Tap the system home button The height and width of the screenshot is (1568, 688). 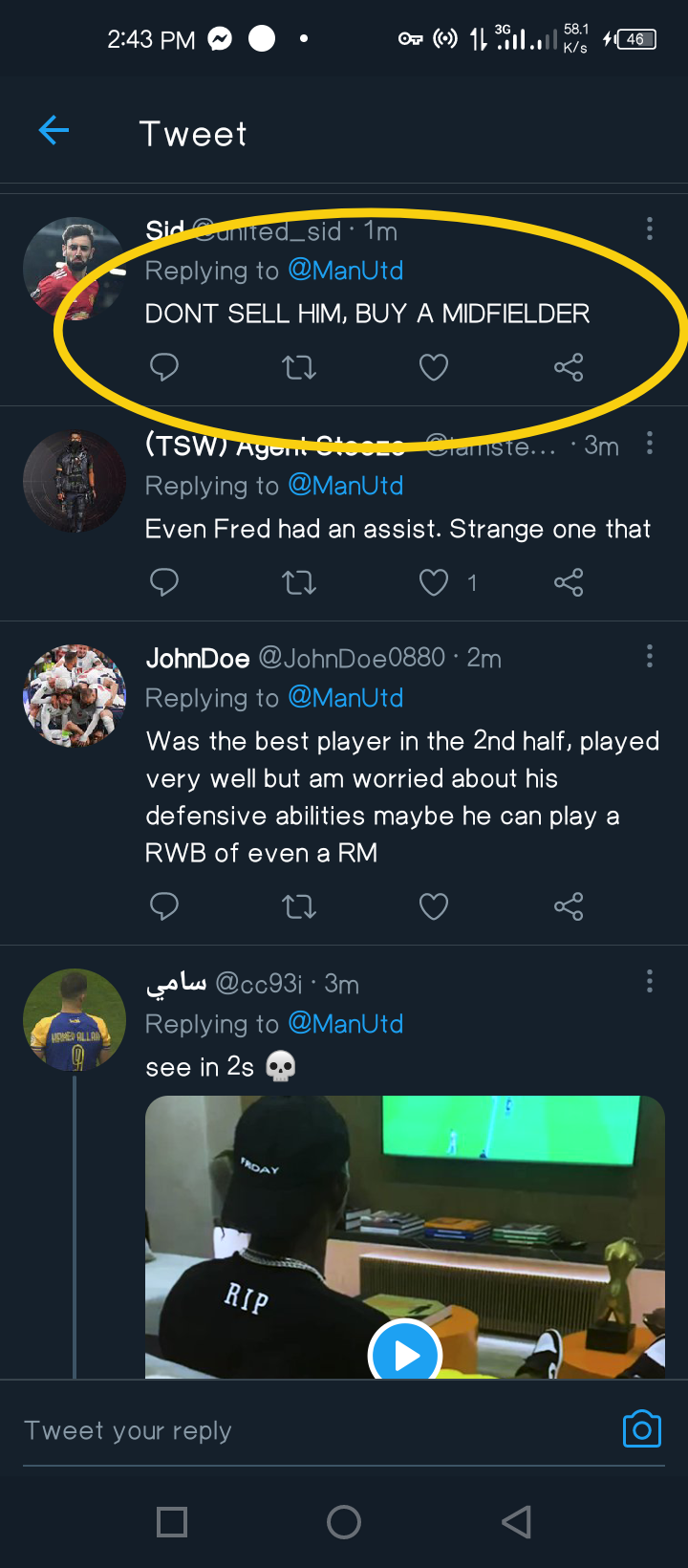point(344,1521)
